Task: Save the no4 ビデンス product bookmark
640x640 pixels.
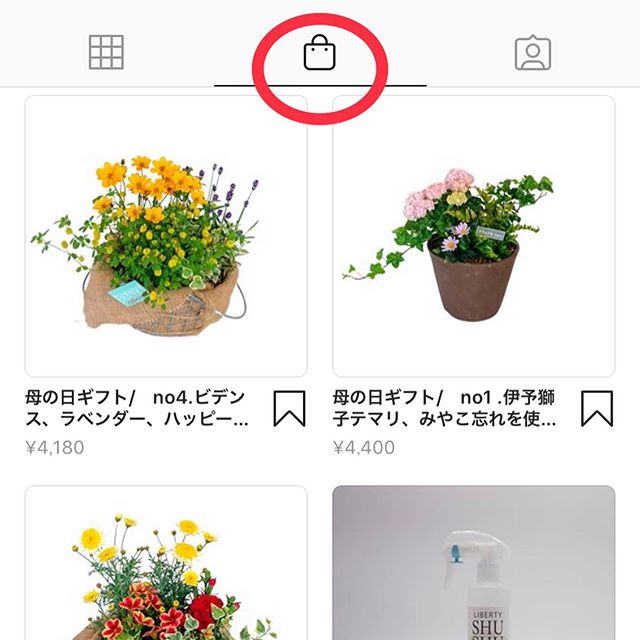Action: [x=289, y=409]
